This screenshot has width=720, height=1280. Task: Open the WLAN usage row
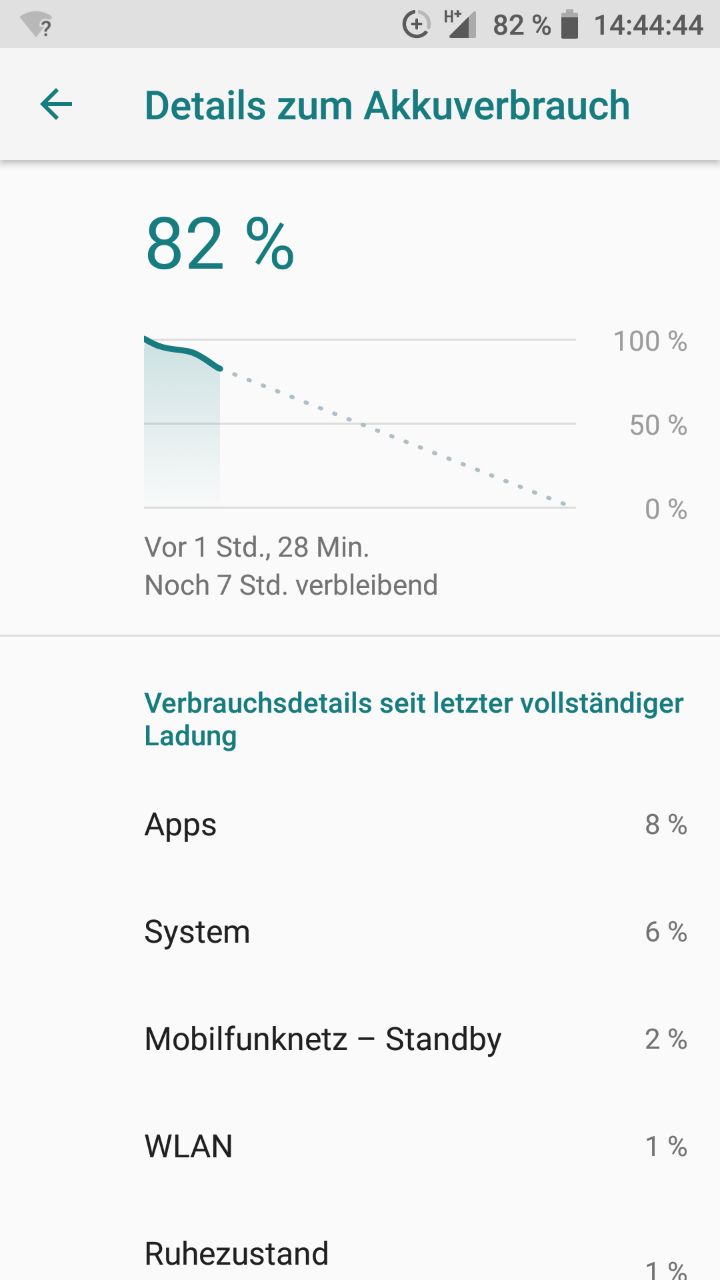tap(360, 1146)
